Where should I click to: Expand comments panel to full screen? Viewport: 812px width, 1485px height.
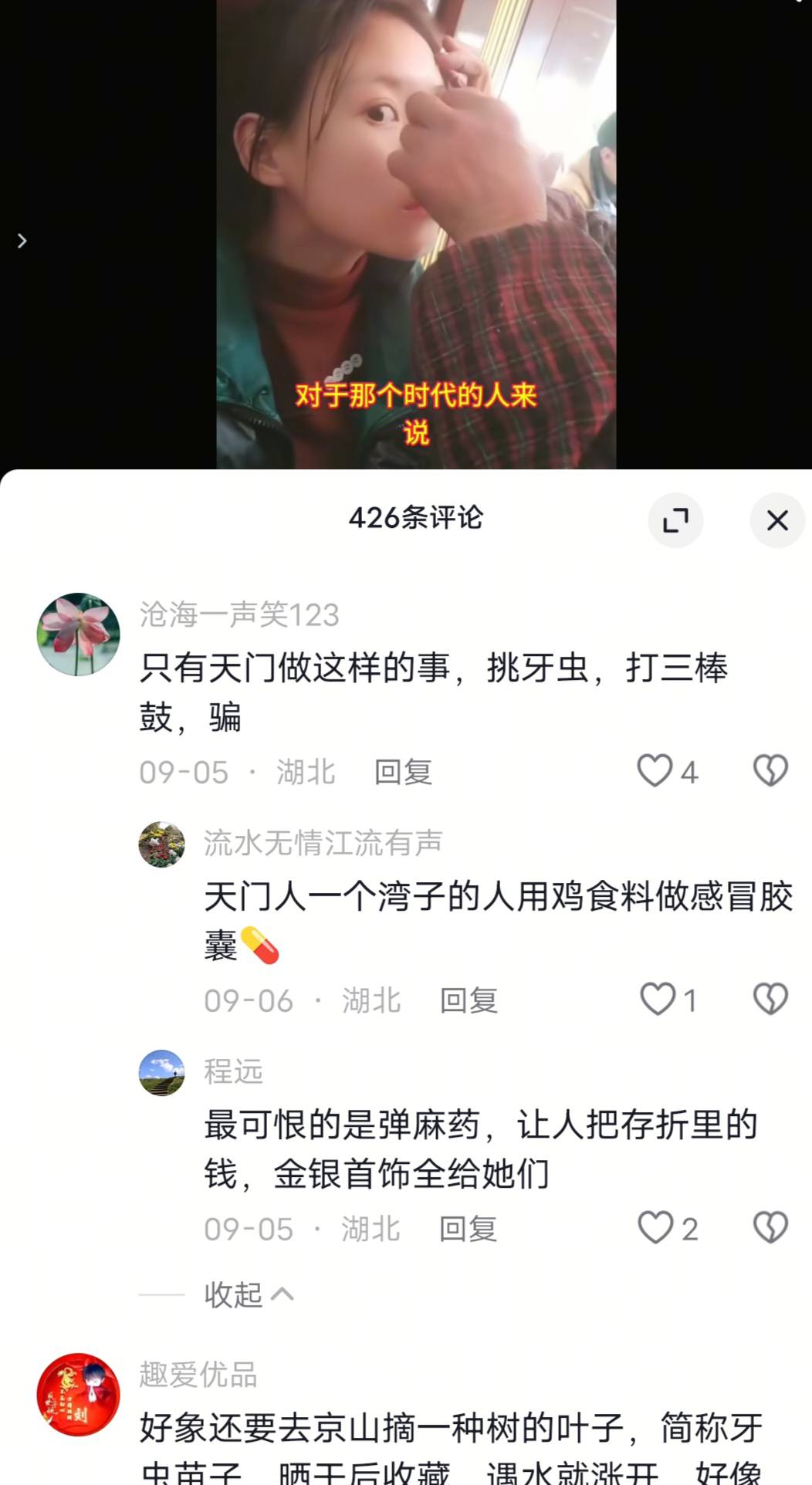pos(675,520)
